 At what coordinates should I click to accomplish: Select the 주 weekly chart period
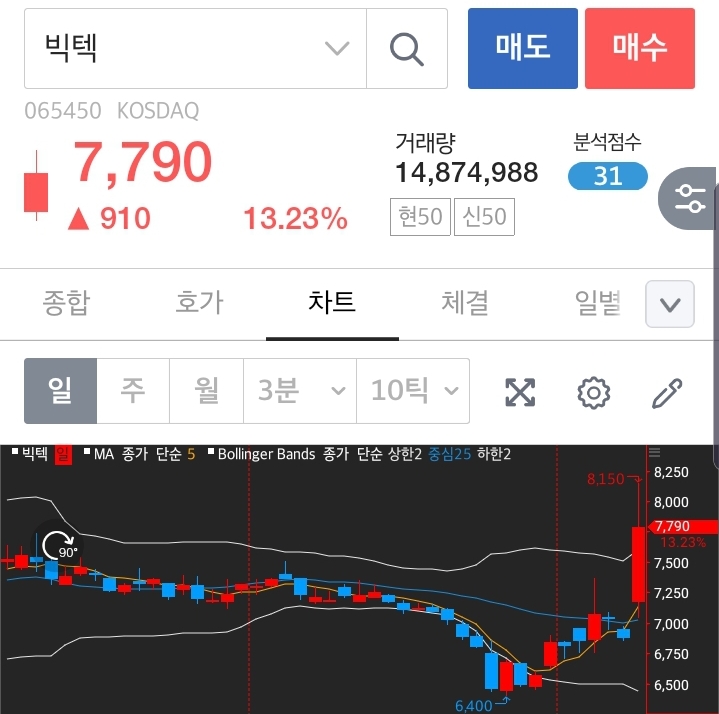(133, 391)
